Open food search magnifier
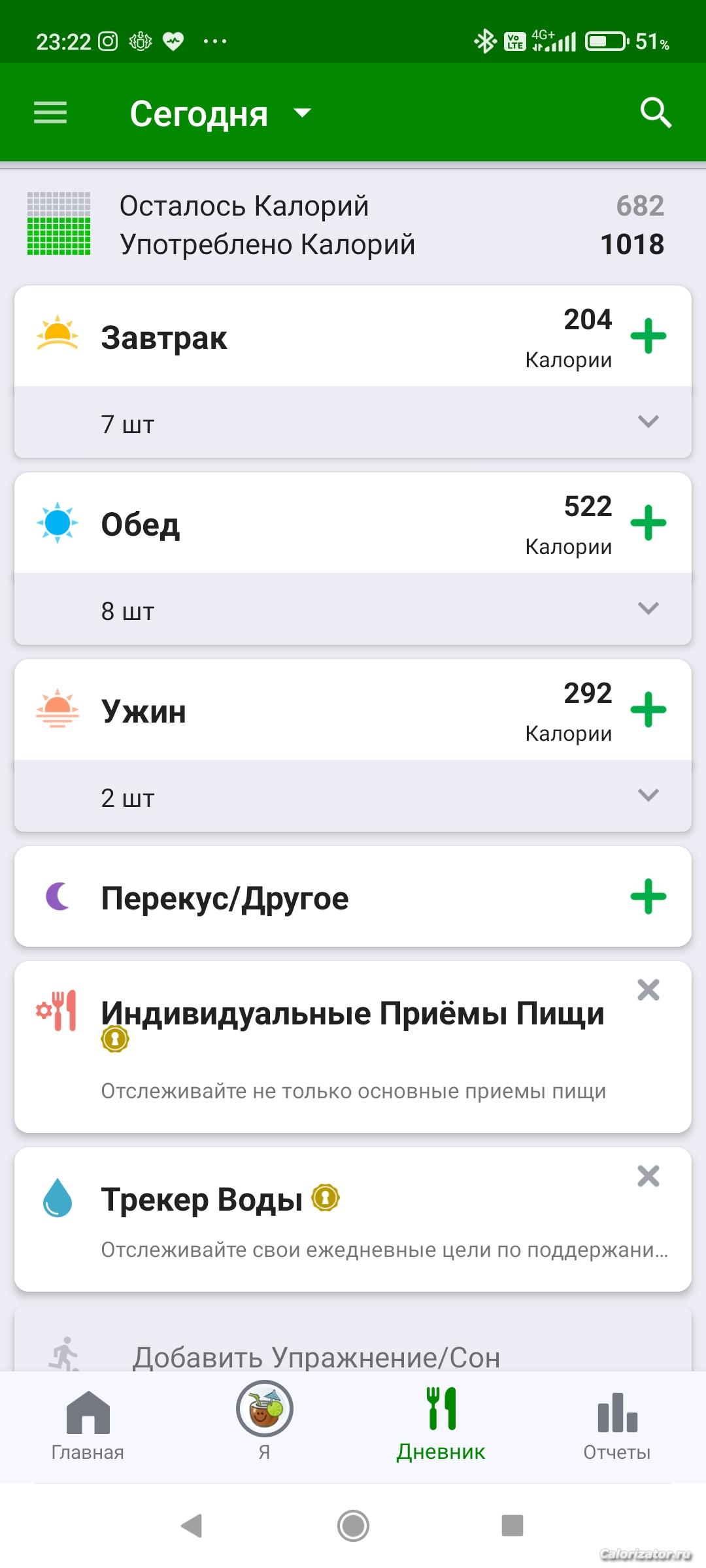The width and height of the screenshot is (706, 1568). [x=656, y=112]
